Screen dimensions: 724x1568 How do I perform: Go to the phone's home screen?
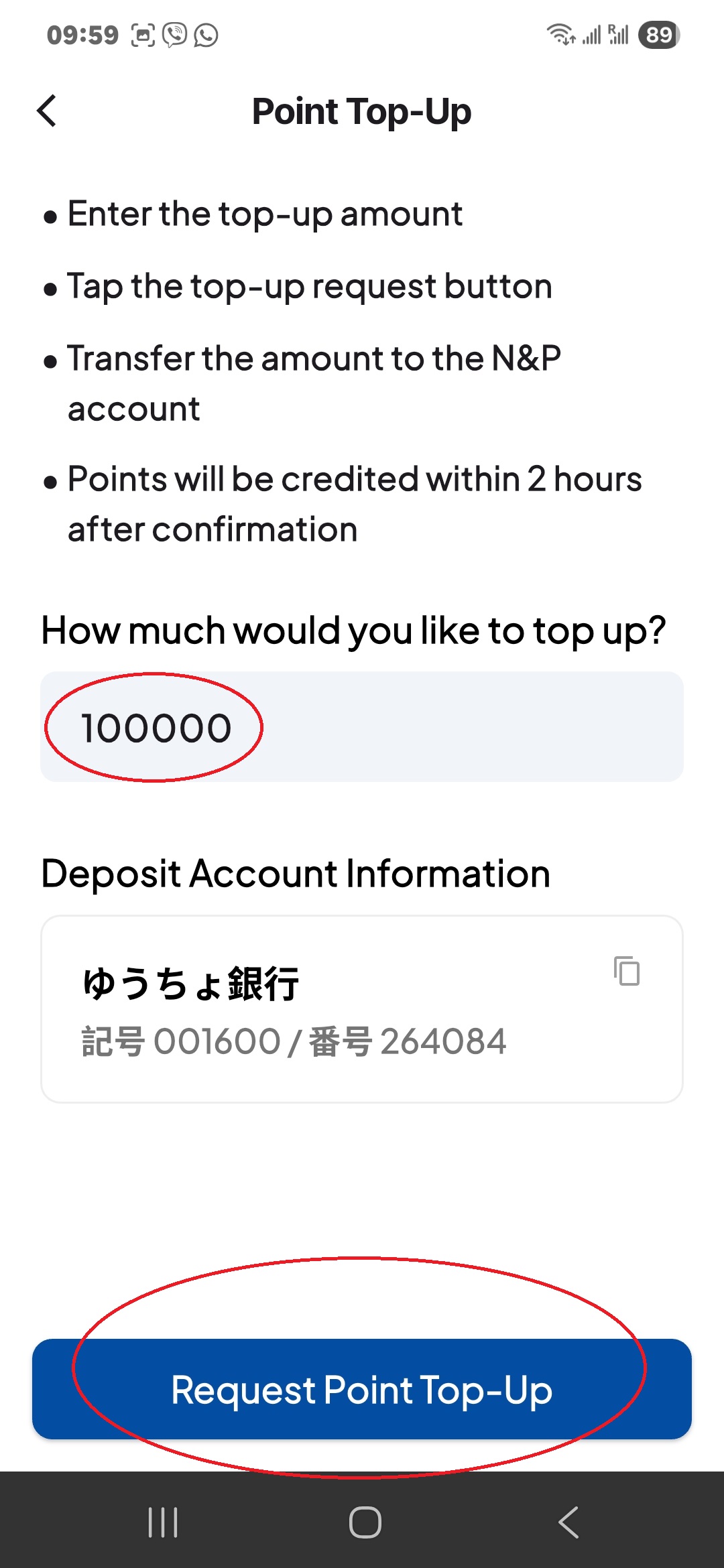pos(365,1522)
